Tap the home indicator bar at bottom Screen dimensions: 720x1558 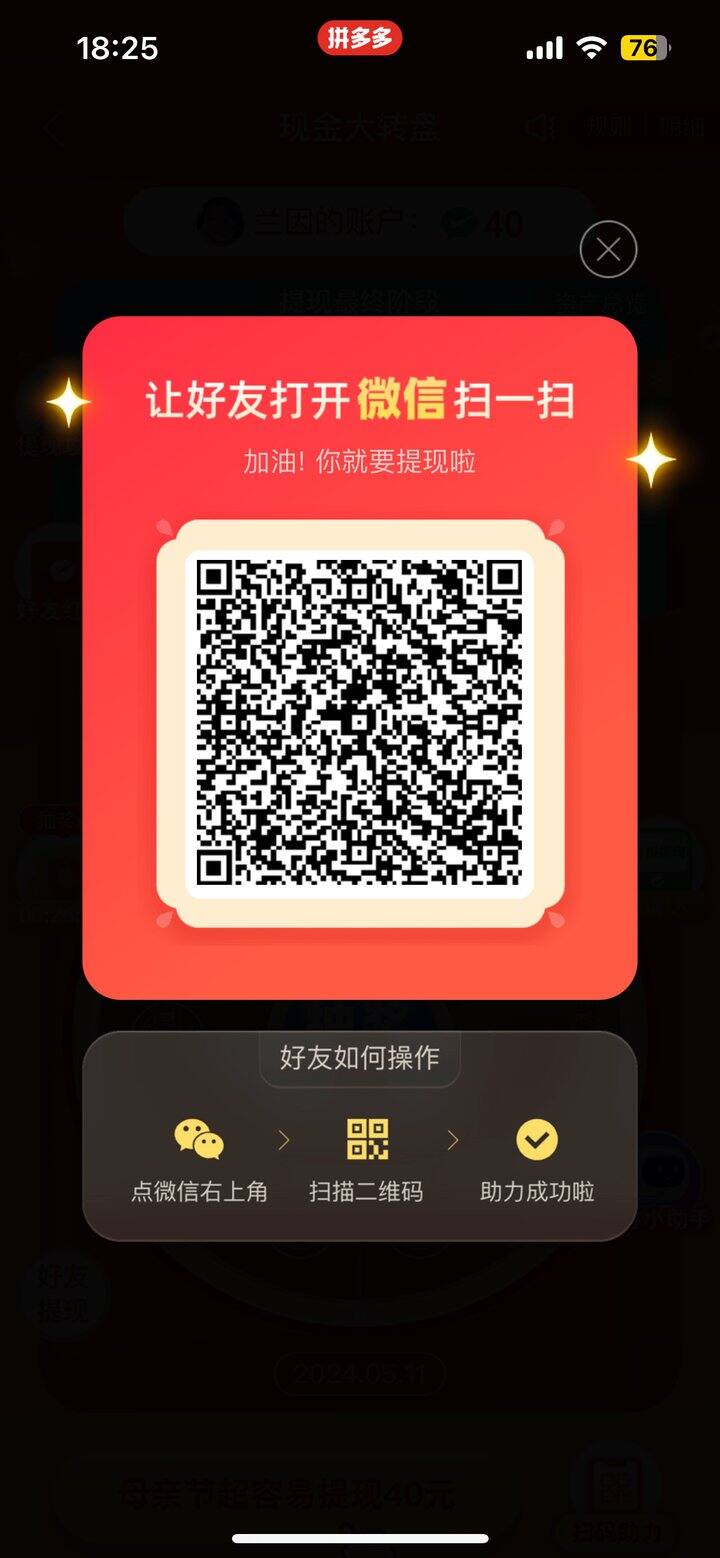point(359,1534)
